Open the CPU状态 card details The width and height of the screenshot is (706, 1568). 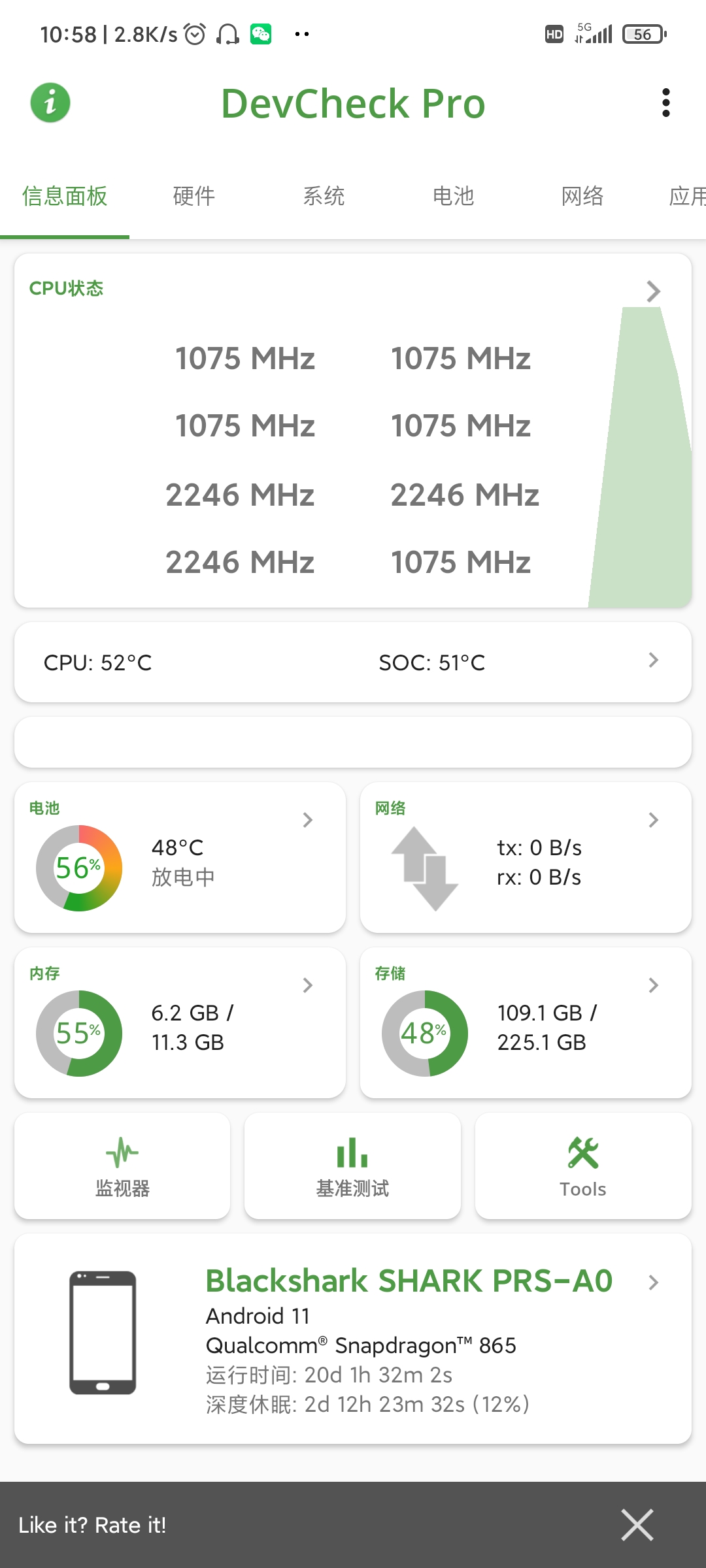tap(353, 431)
